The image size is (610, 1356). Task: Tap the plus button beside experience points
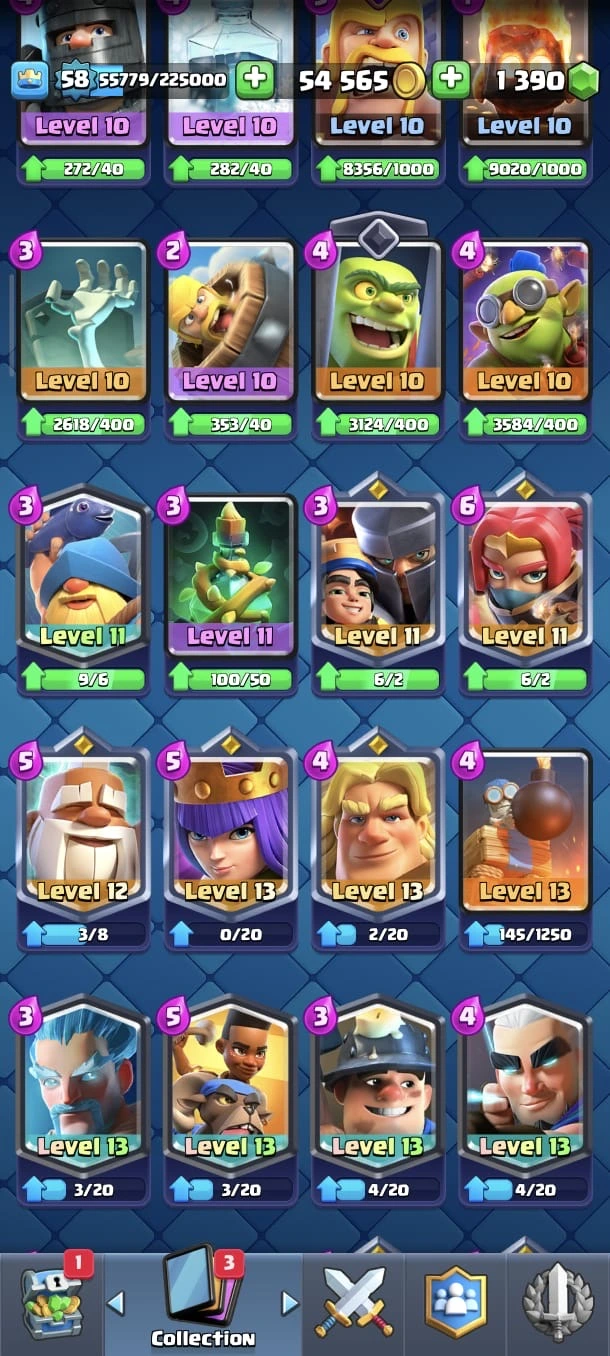pyautogui.click(x=256, y=80)
